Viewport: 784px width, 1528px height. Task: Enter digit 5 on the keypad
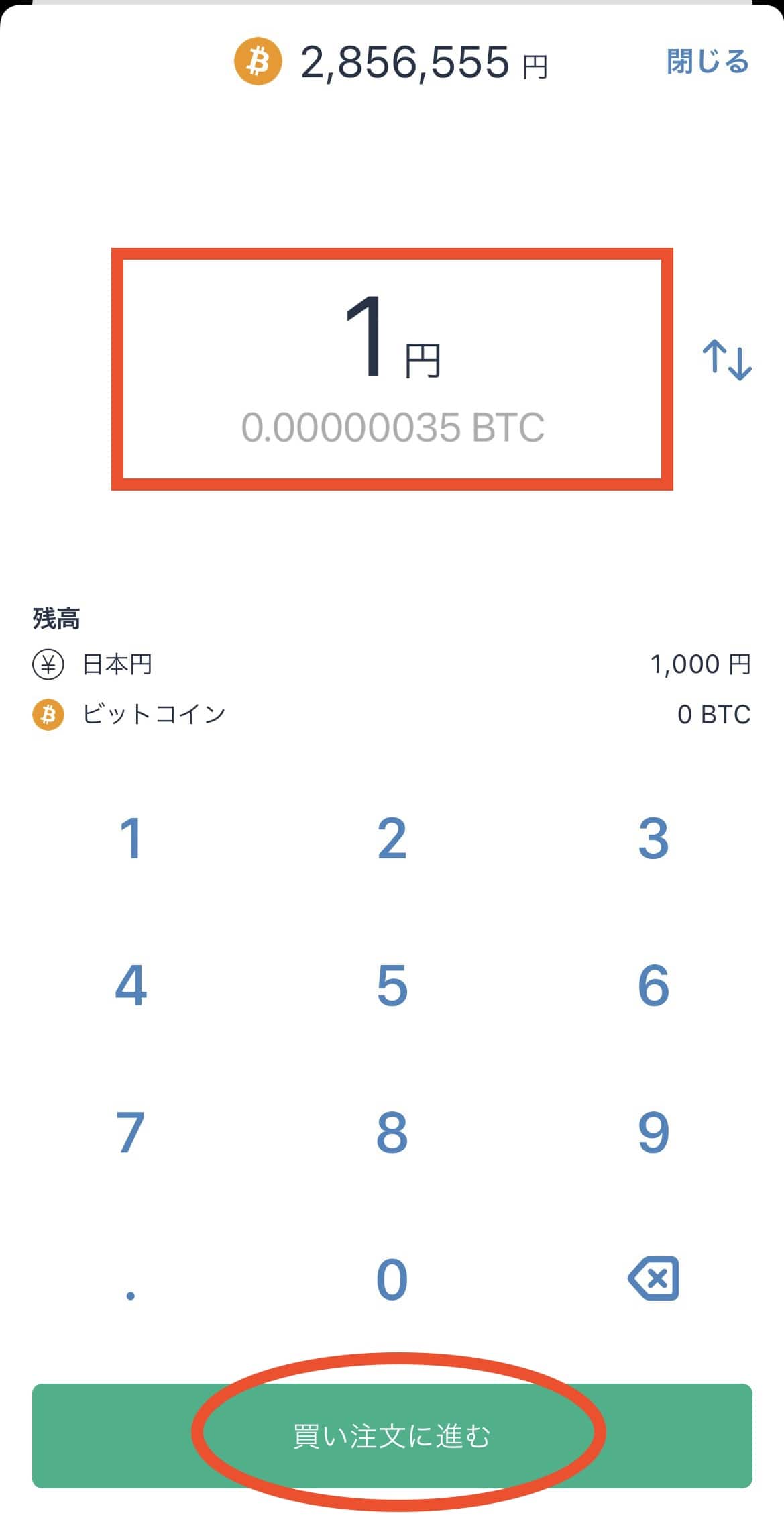392,985
